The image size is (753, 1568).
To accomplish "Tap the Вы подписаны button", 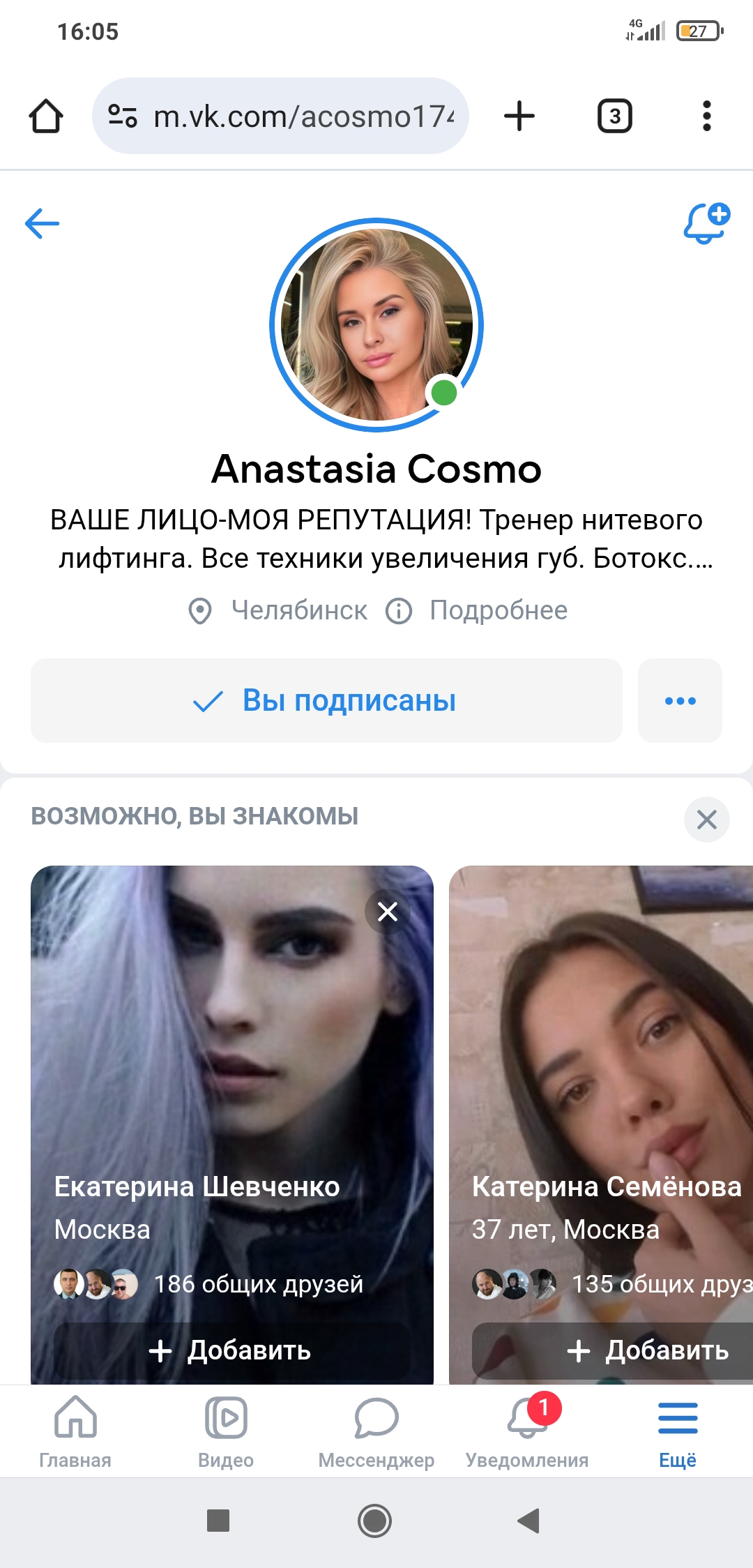I will click(326, 700).
